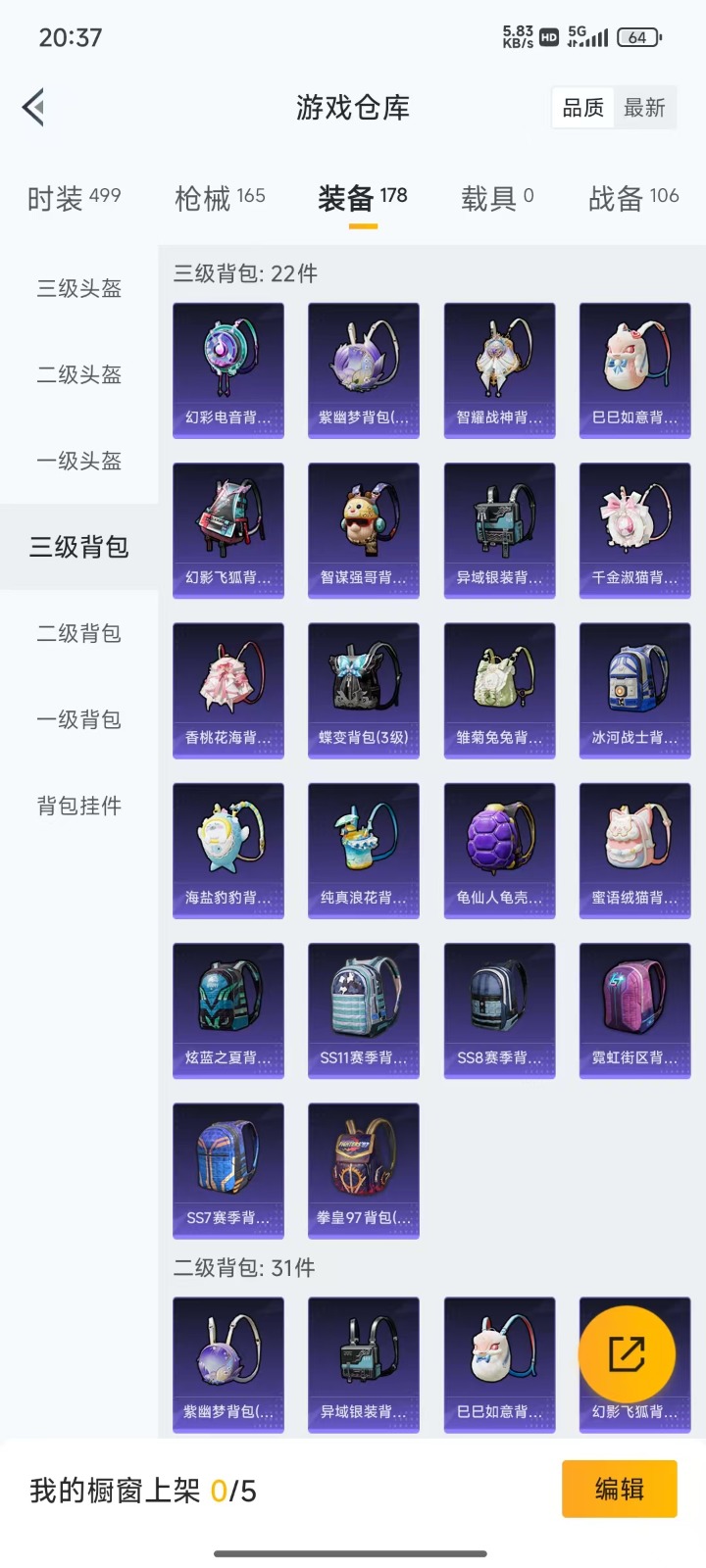Open the 拳皇97背包 item

364,1170
